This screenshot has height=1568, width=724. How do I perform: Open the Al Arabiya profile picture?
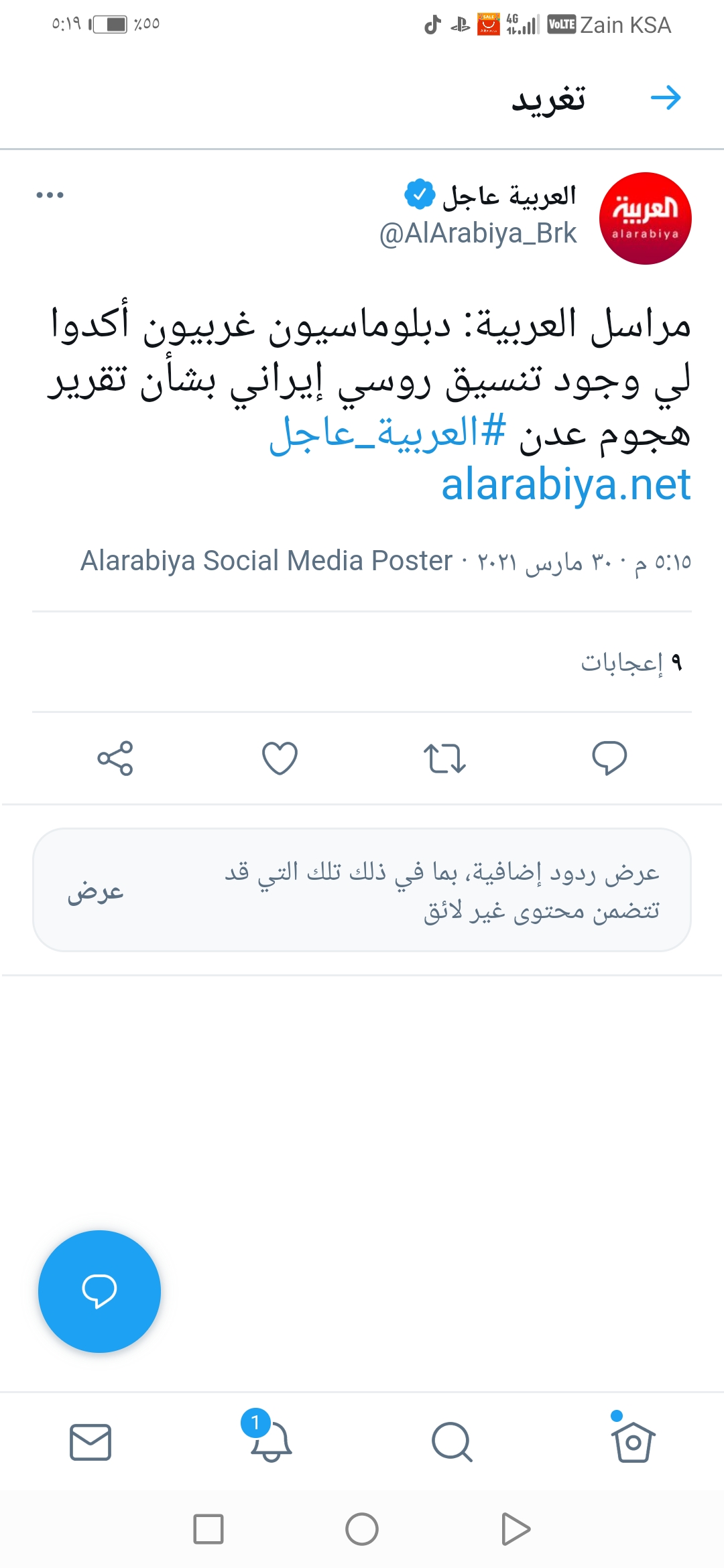645,218
